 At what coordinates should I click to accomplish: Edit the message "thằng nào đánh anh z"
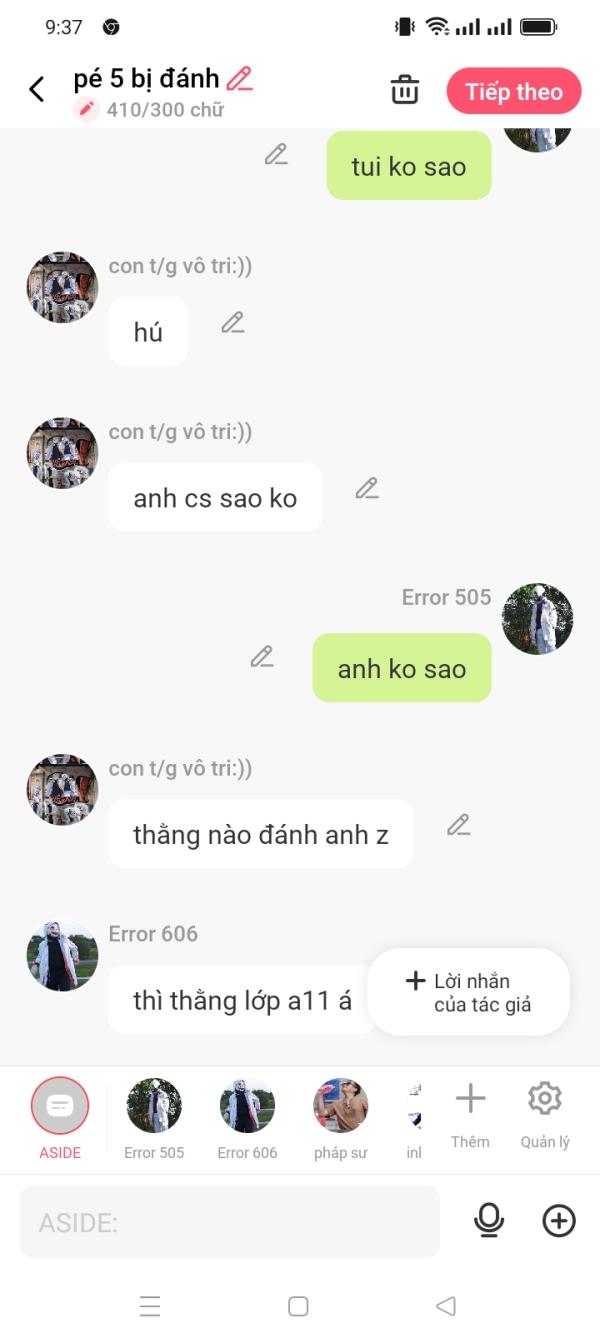(458, 824)
